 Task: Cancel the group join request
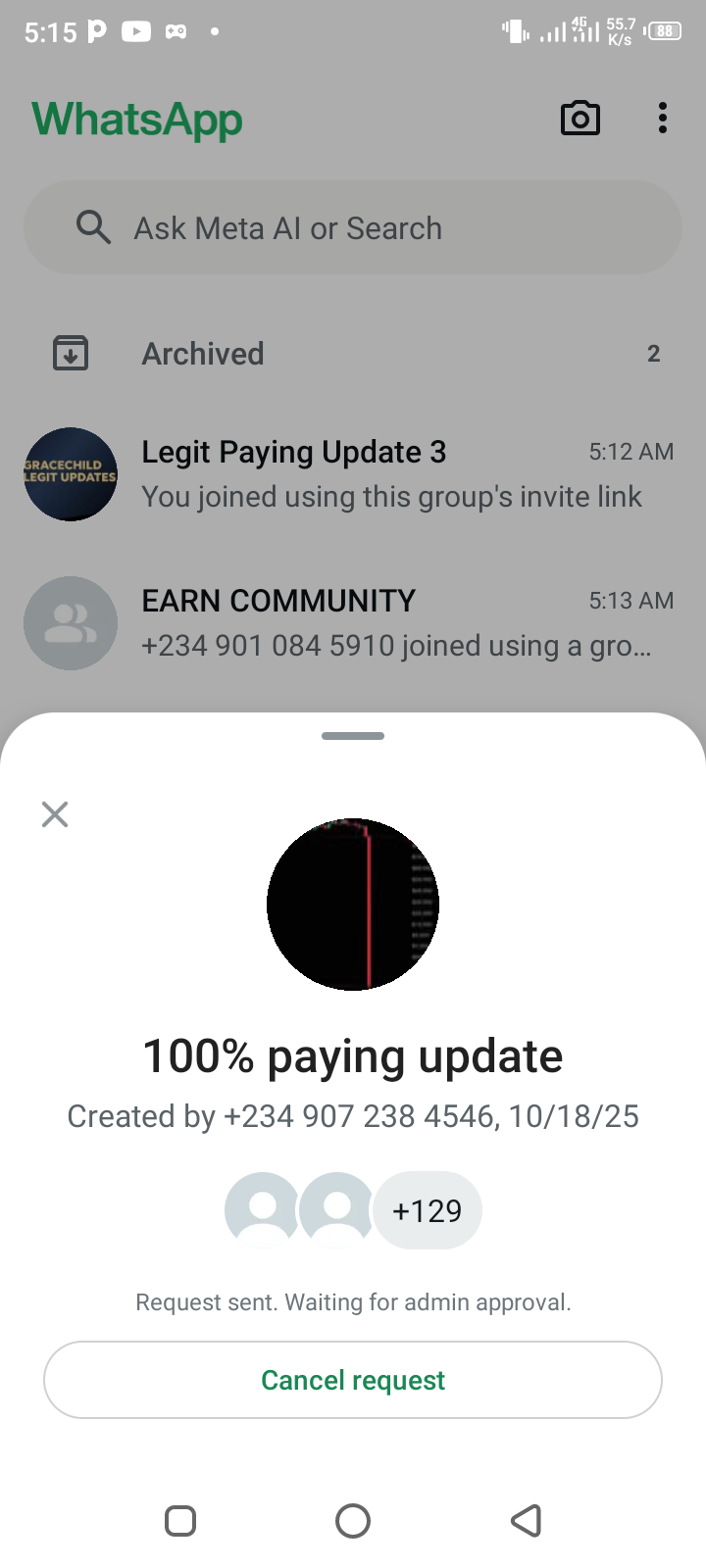(x=353, y=1380)
